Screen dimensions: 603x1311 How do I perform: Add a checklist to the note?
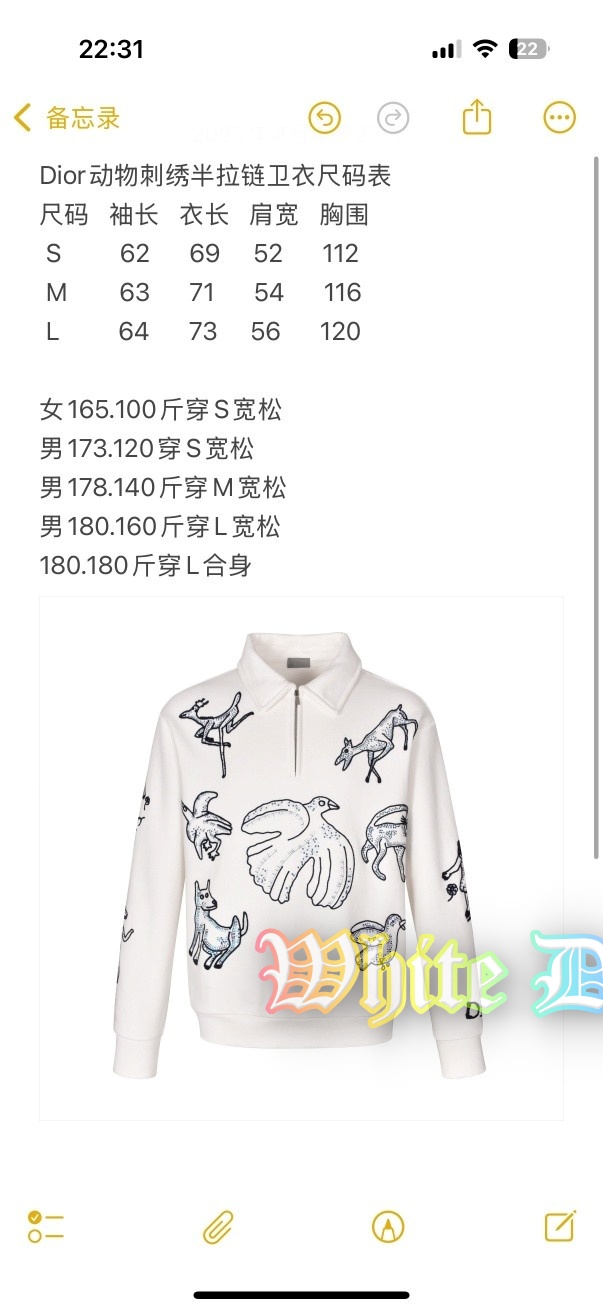(46, 1226)
